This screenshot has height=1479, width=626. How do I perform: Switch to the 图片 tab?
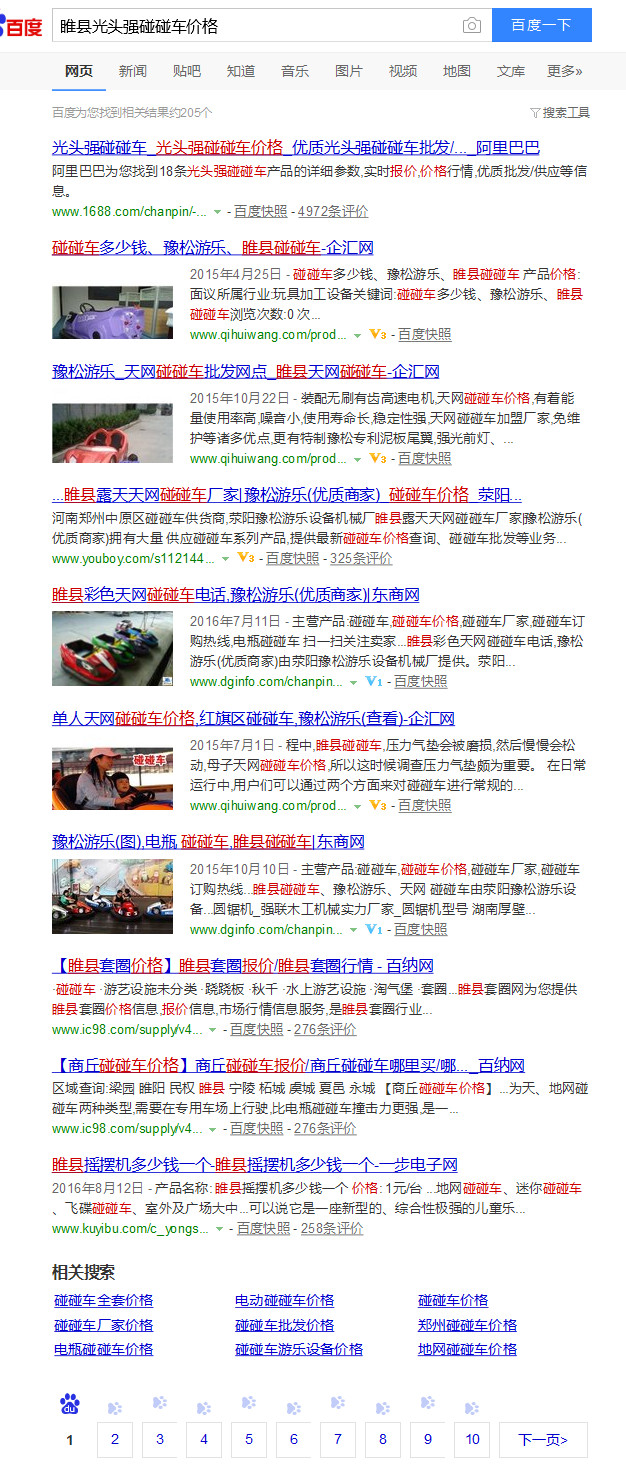pyautogui.click(x=349, y=71)
